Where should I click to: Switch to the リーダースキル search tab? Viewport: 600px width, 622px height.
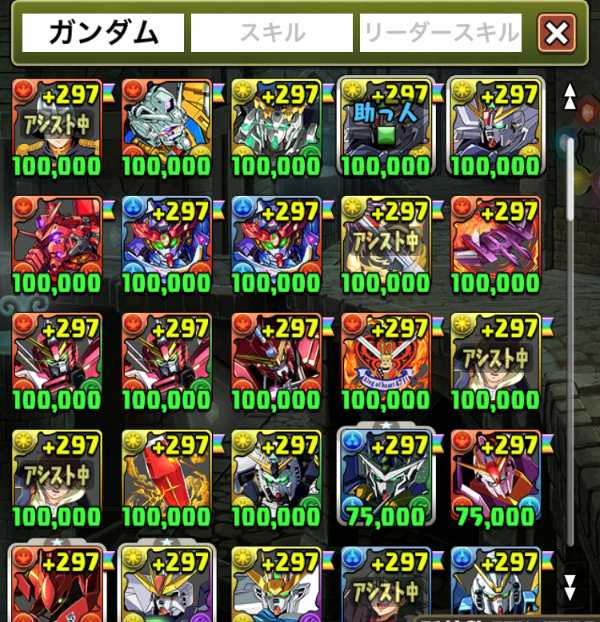tap(440, 34)
